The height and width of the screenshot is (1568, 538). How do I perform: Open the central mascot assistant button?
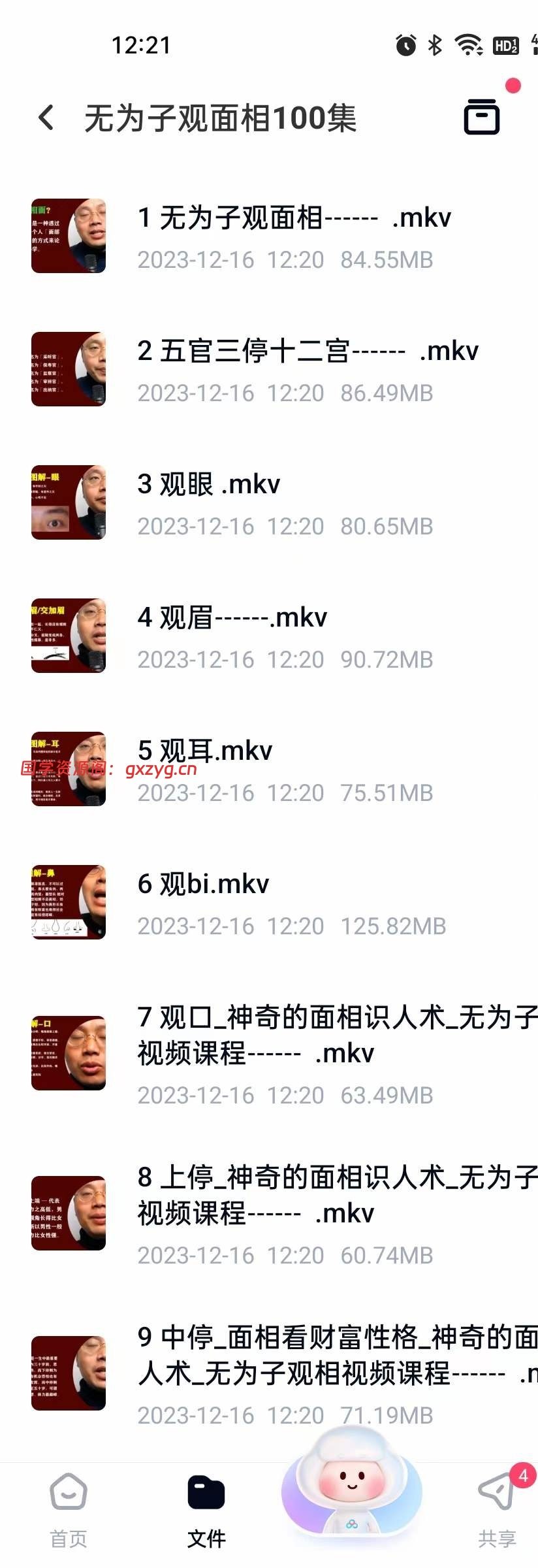pos(351,1491)
